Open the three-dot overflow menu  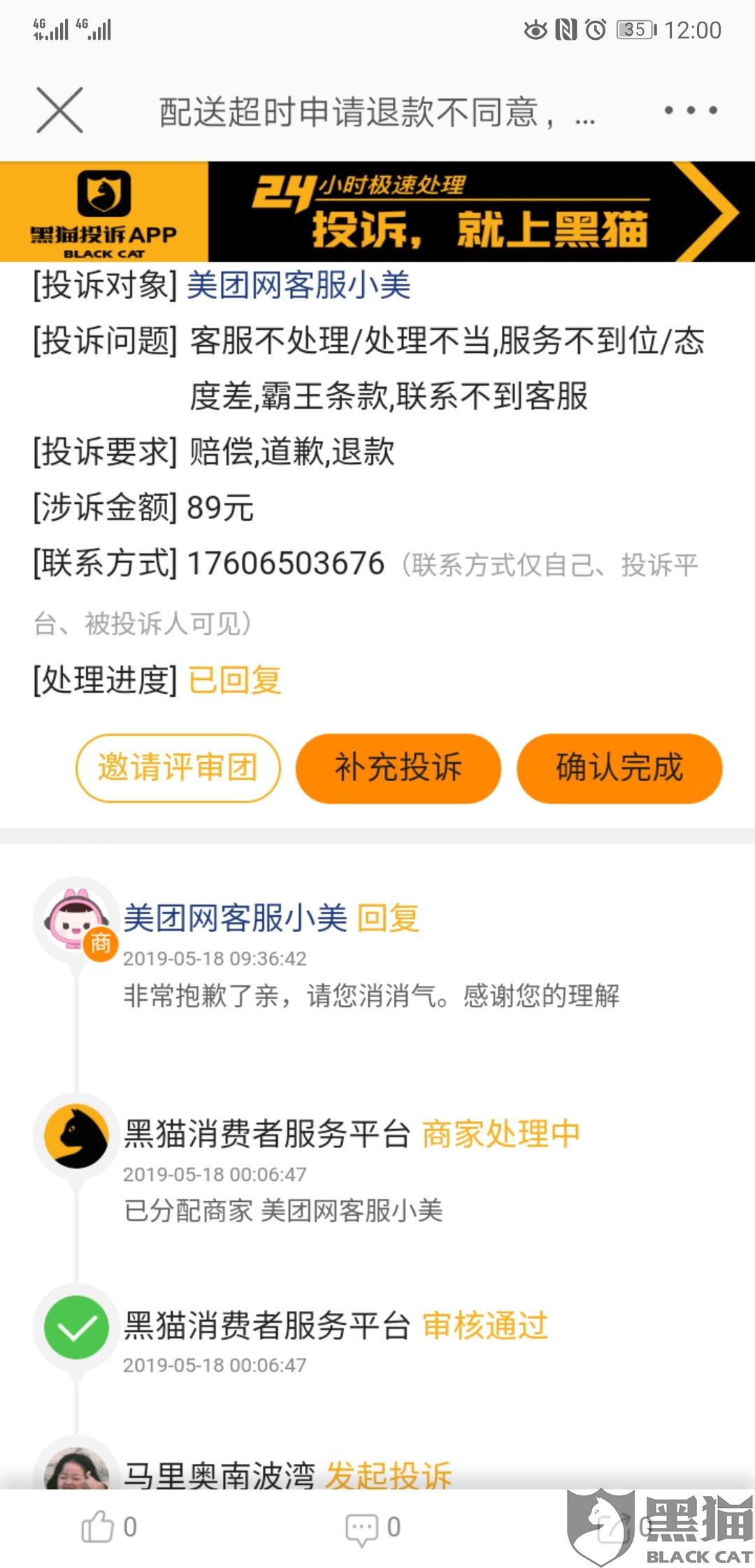pos(690,110)
